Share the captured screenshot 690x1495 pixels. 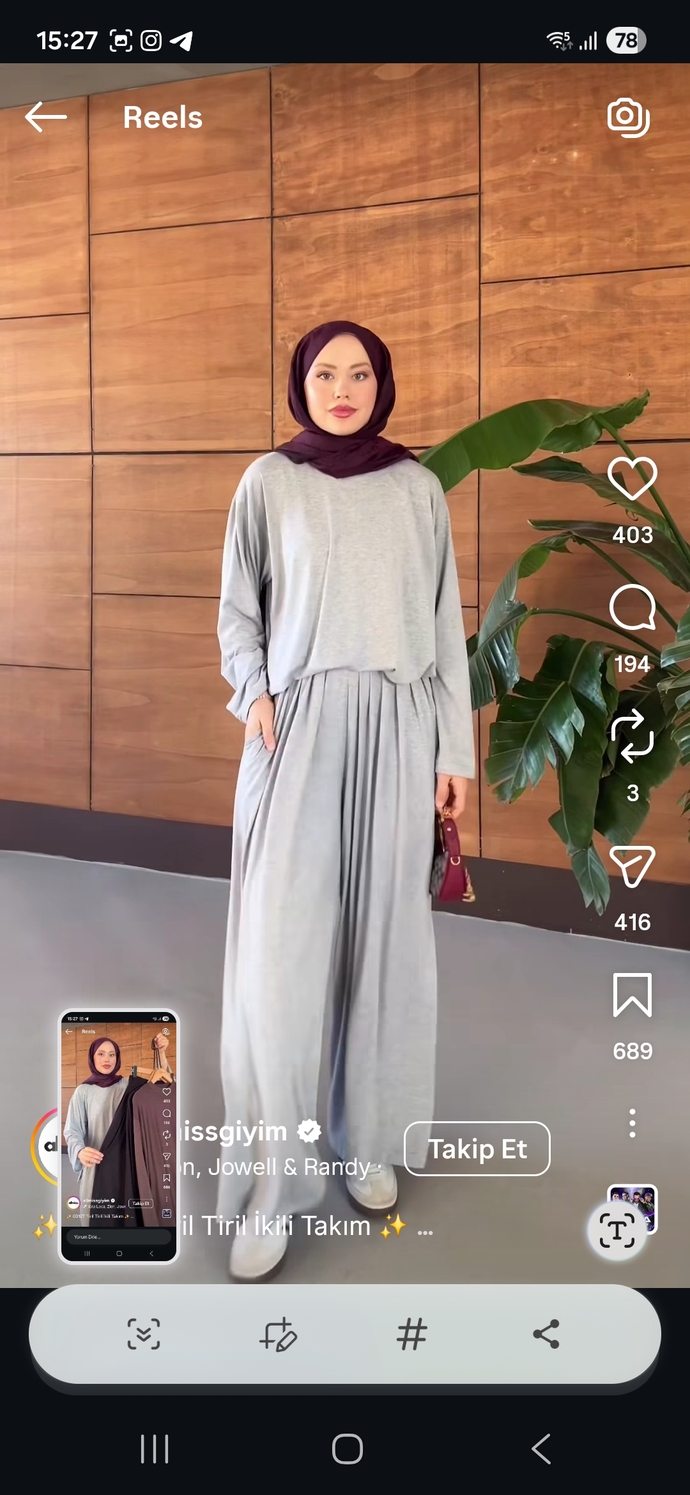pyautogui.click(x=546, y=1334)
